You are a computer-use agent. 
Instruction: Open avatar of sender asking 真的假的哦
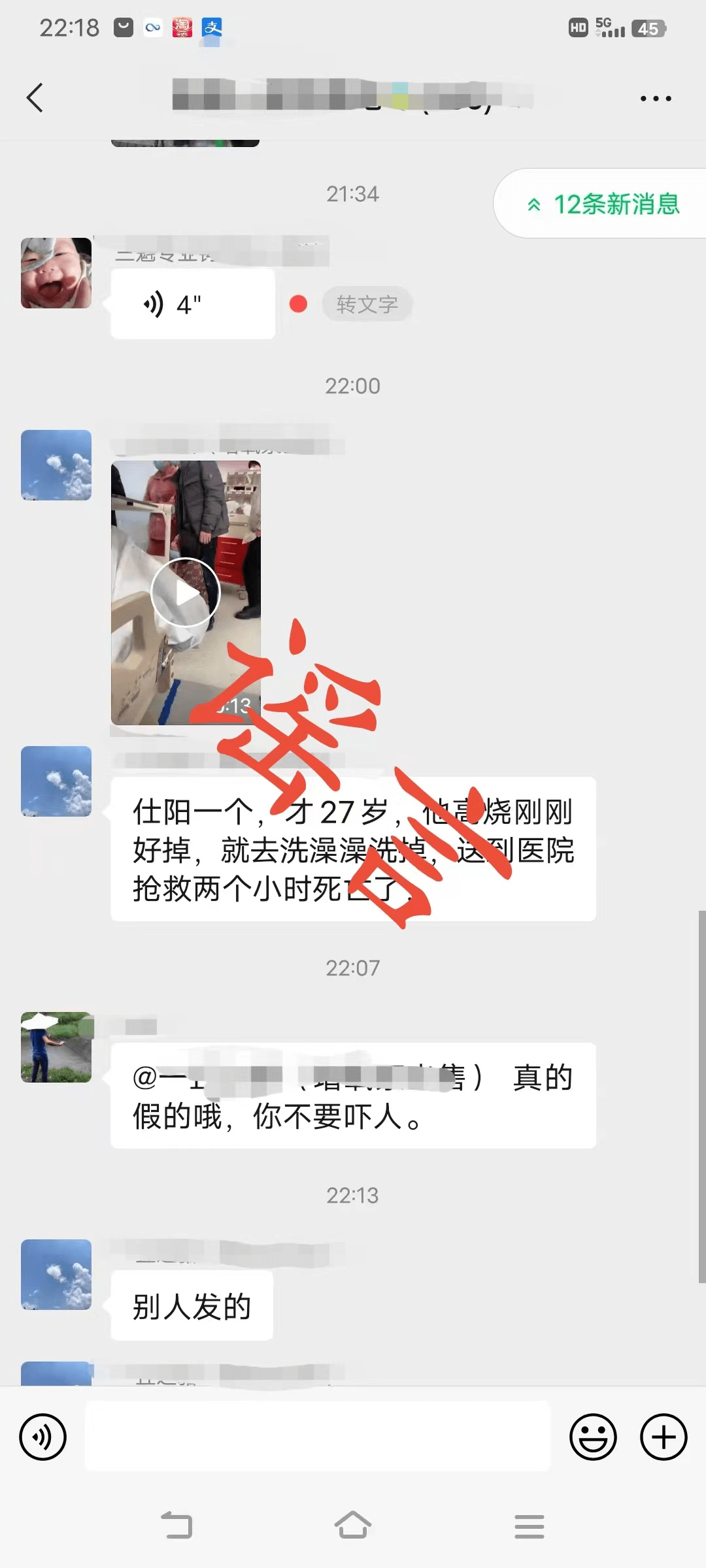point(56,1047)
